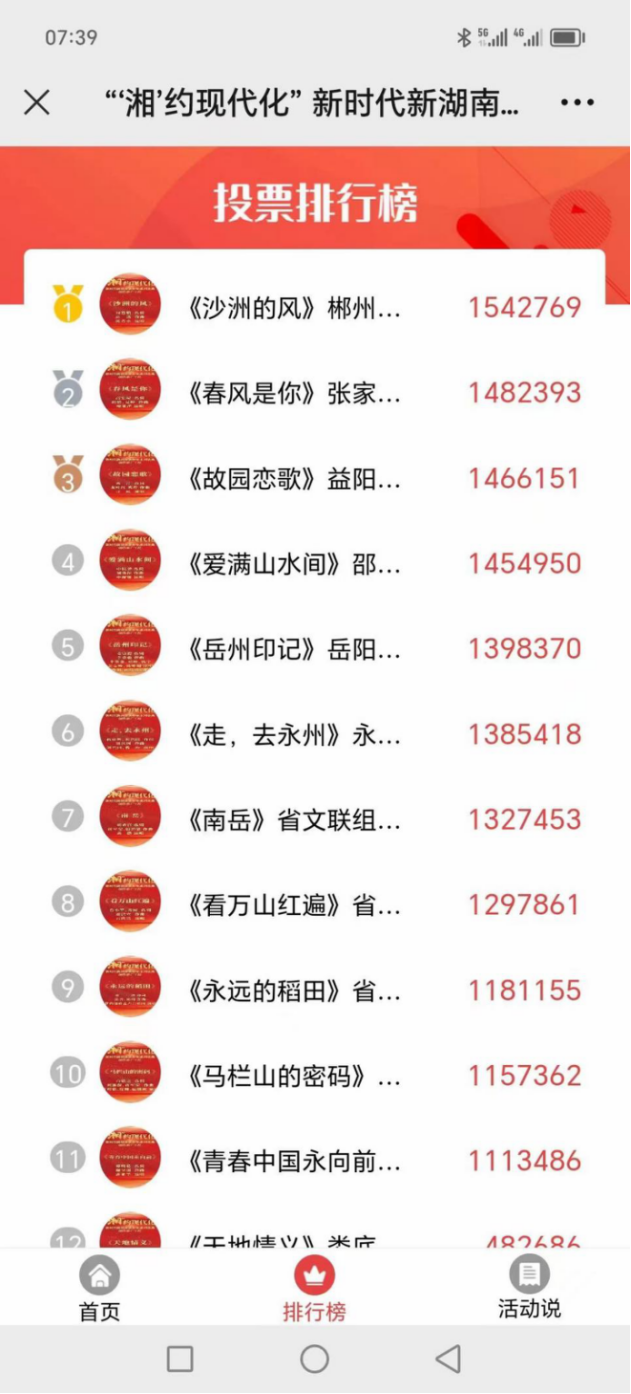This screenshot has height=1394, width=631.
Task: Select the 排行榜 tab
Action: point(314,1288)
